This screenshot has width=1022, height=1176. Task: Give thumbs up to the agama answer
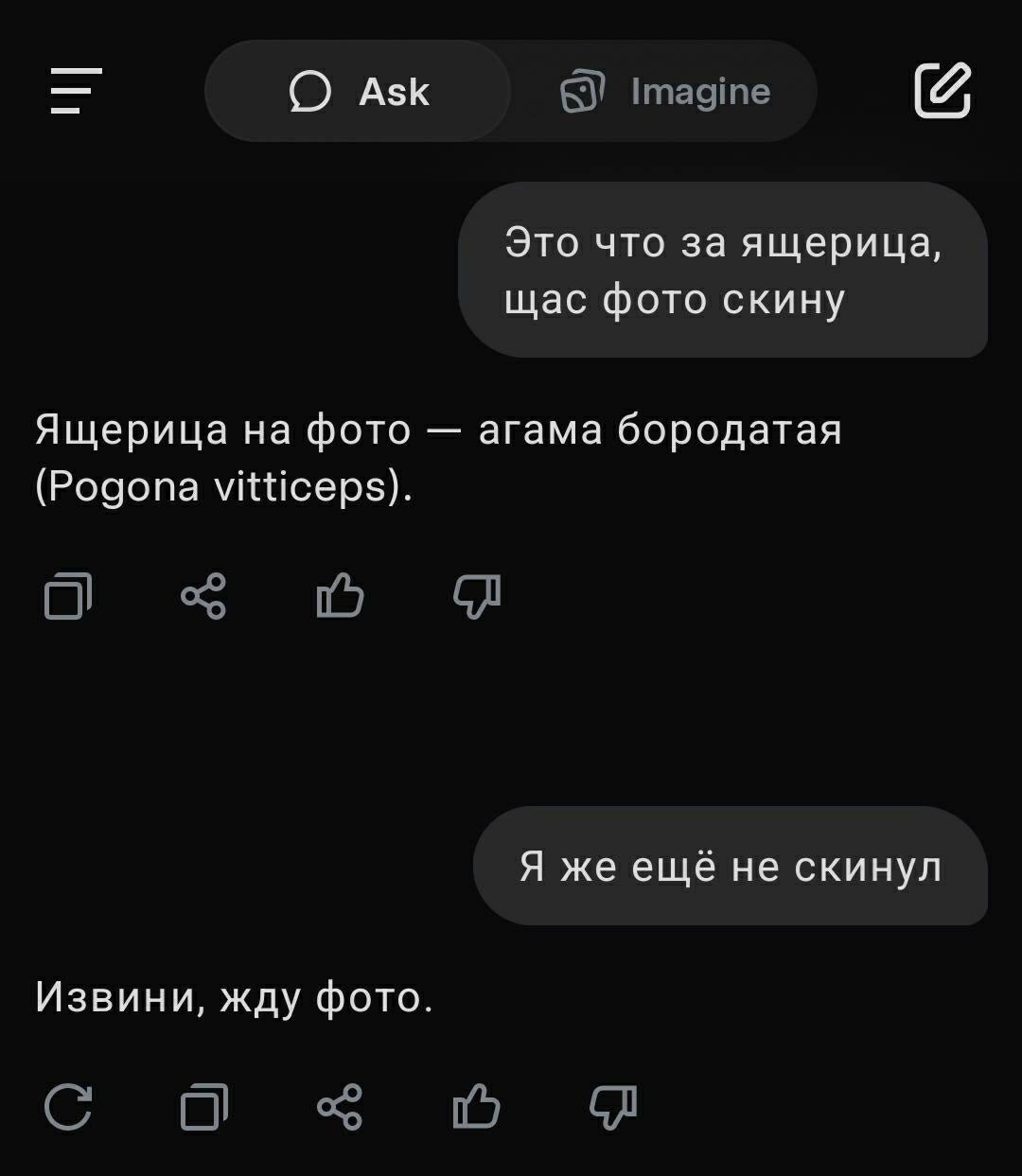339,596
